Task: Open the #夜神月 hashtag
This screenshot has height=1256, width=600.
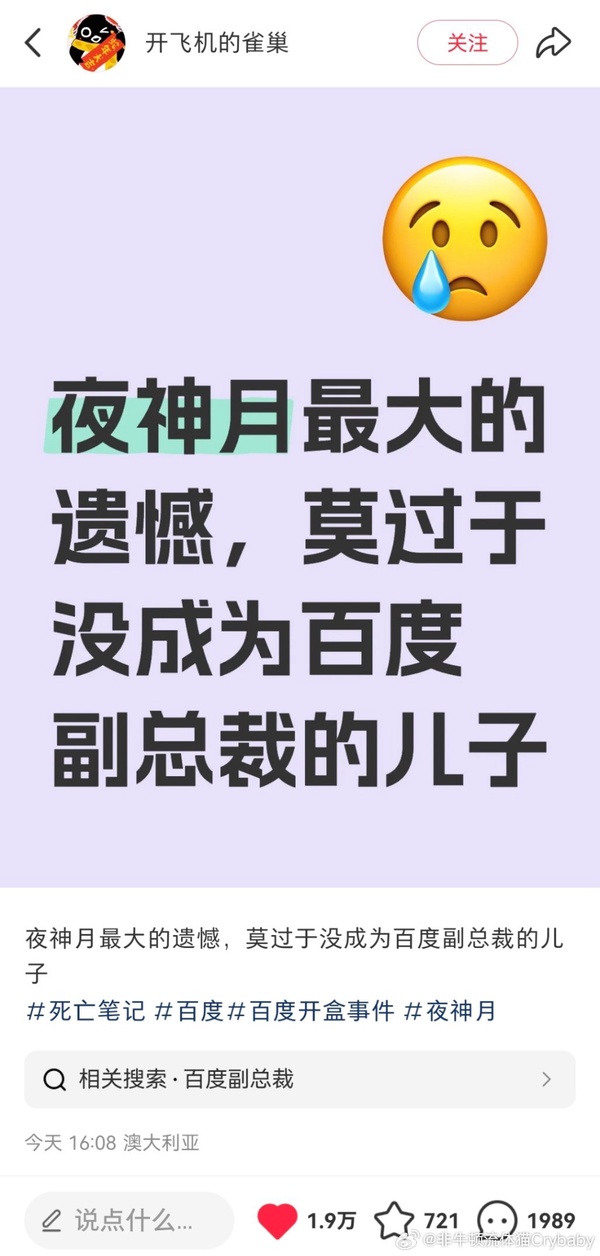Action: [449, 1011]
